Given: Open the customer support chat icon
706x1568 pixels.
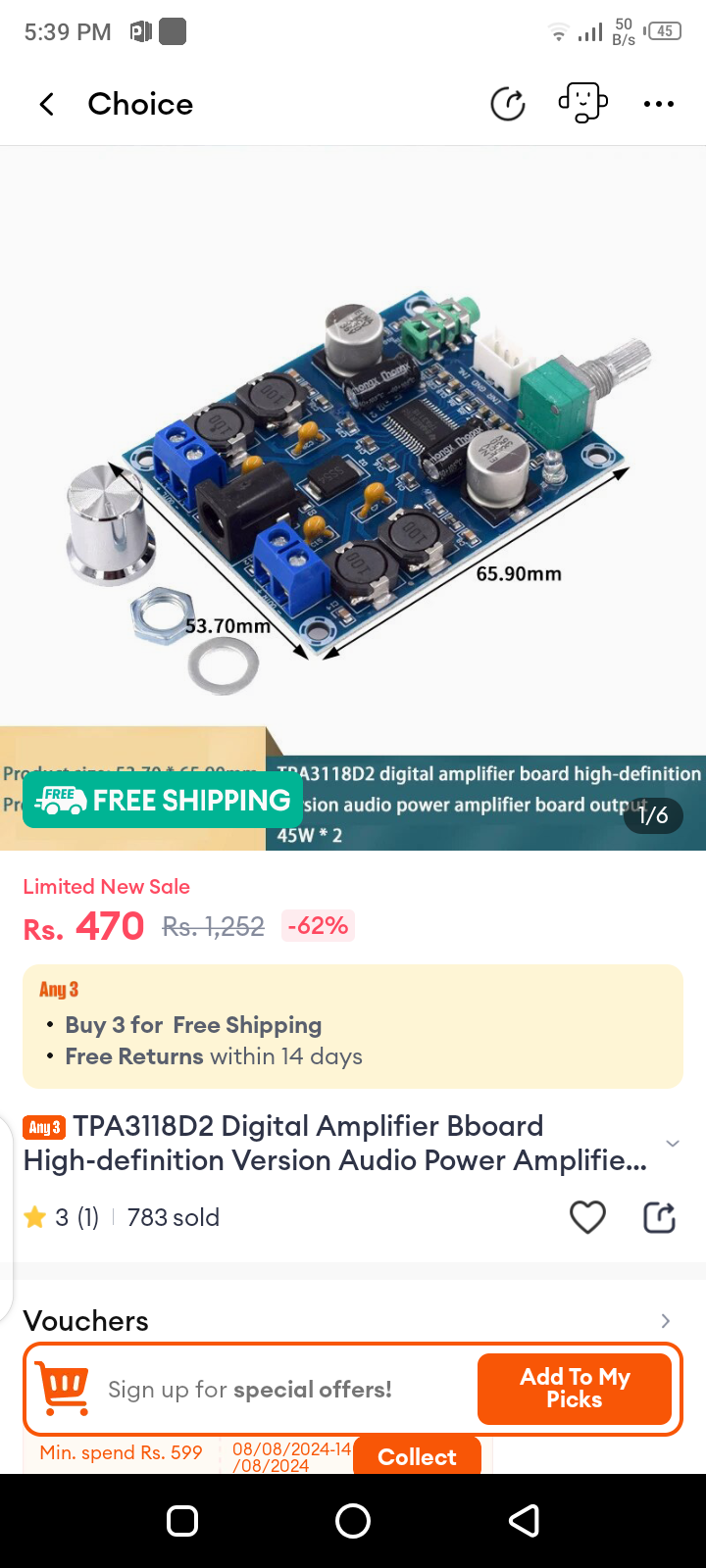Looking at the screenshot, I should (582, 103).
